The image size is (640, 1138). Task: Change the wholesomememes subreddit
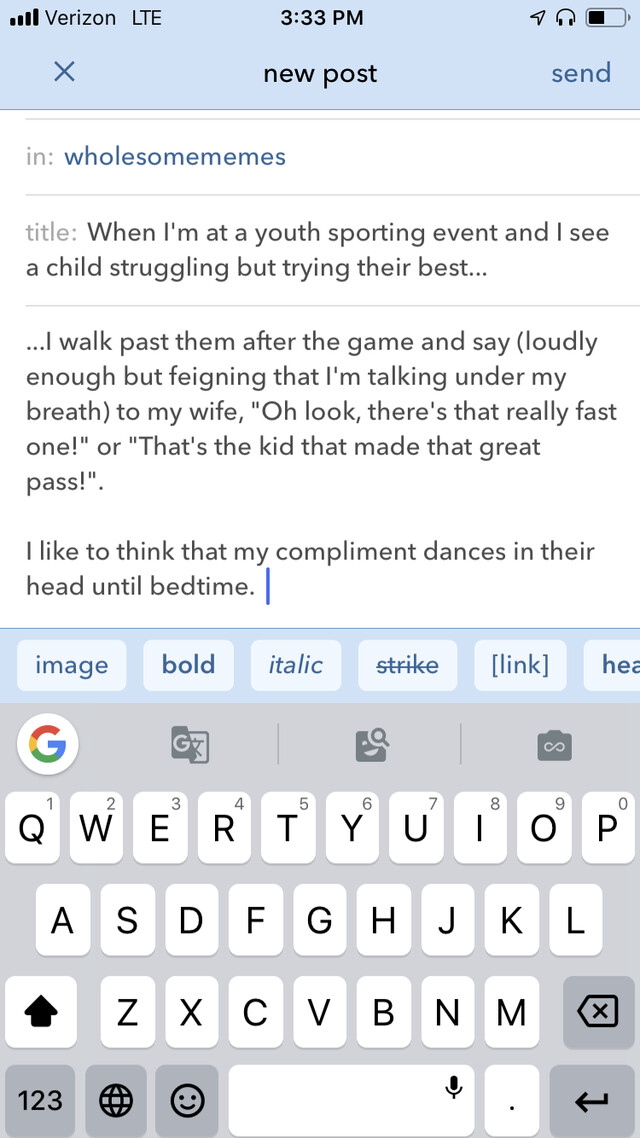175,156
